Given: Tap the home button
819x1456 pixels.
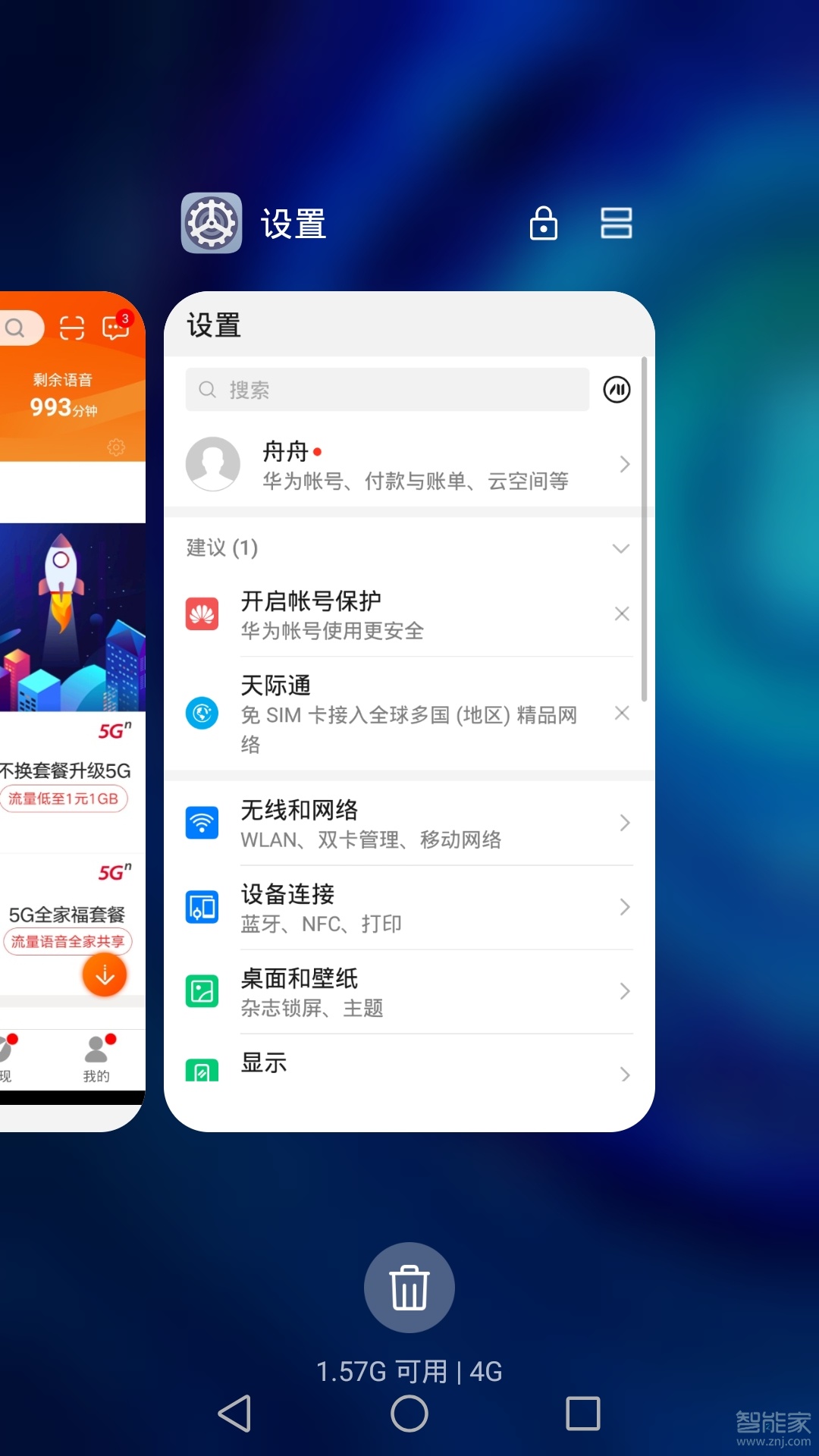Looking at the screenshot, I should pos(409,1414).
